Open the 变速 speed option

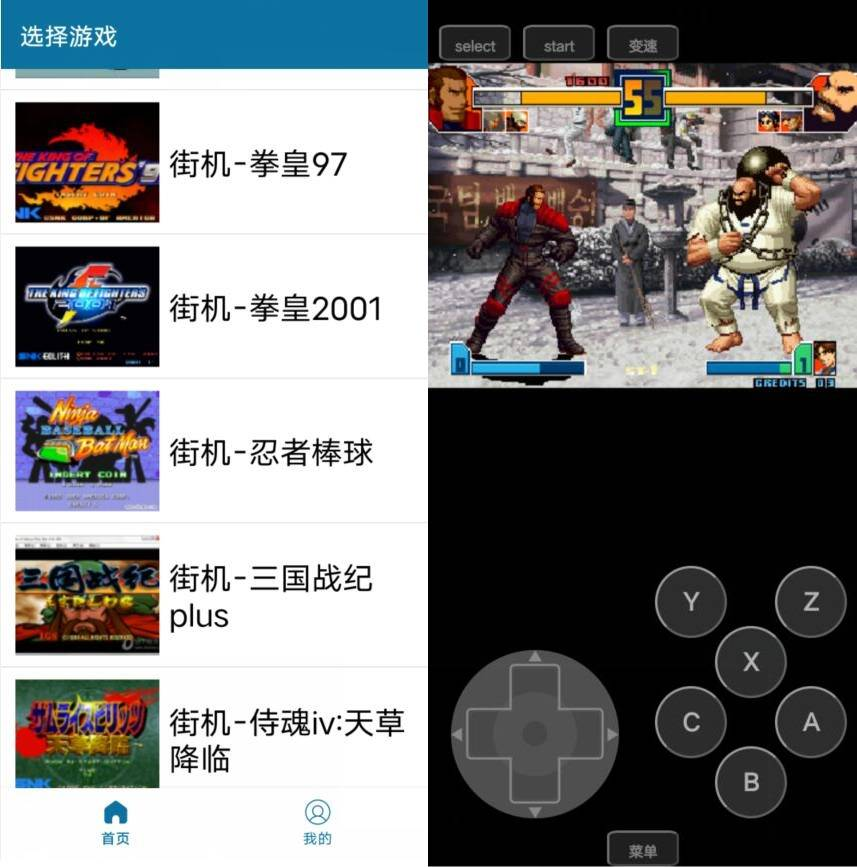[x=643, y=45]
